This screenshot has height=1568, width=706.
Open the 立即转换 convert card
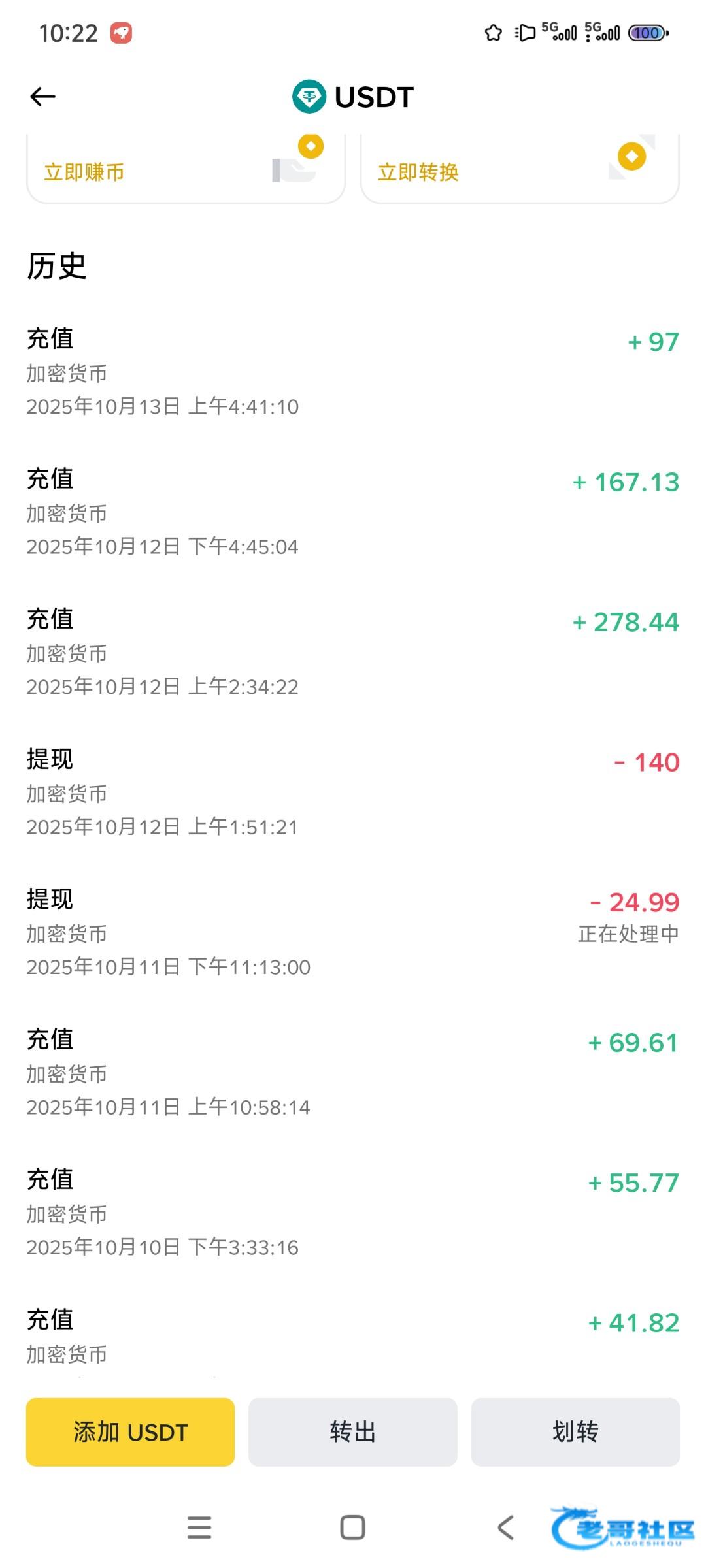coord(519,171)
